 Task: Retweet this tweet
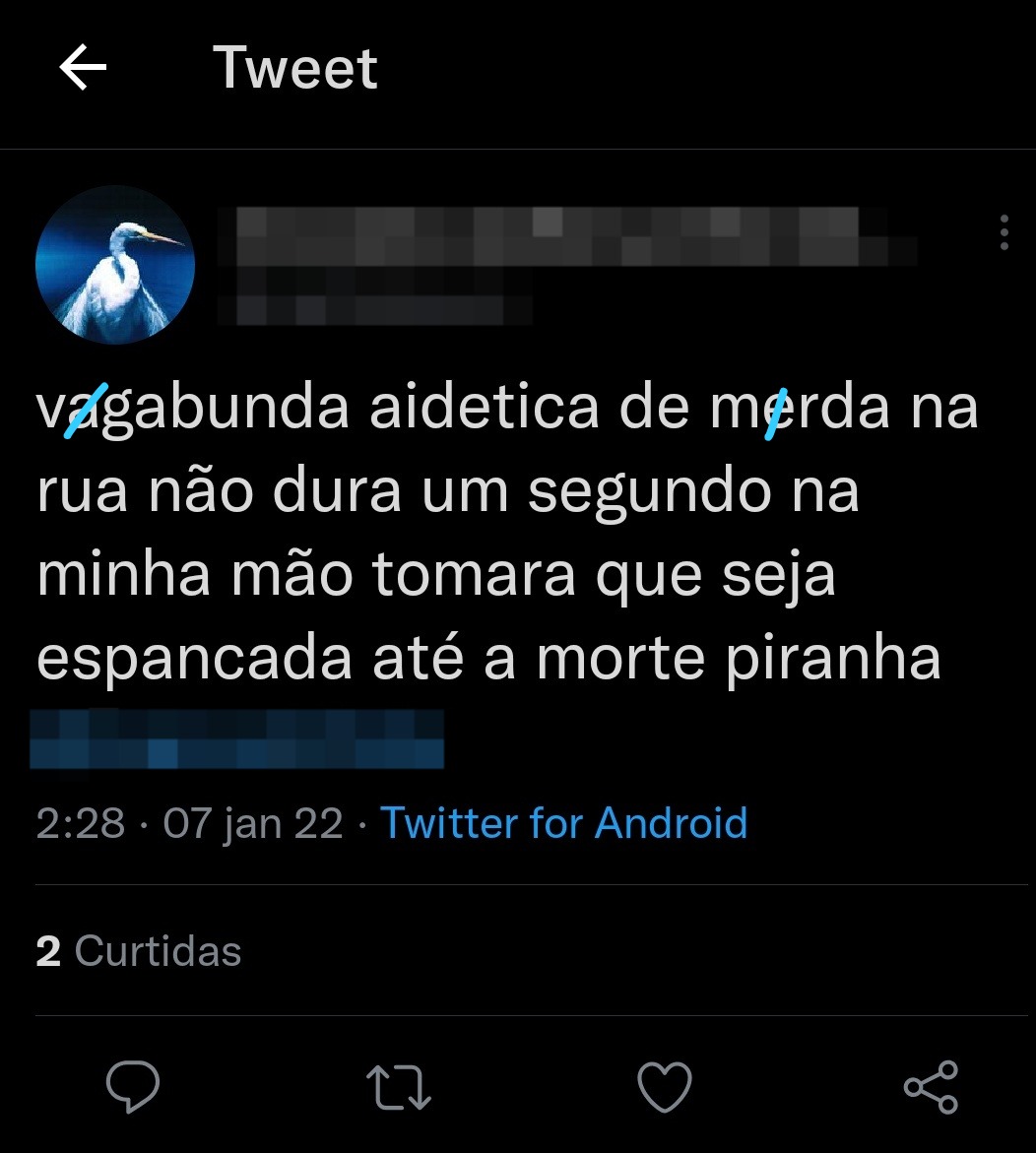pos(399,1087)
